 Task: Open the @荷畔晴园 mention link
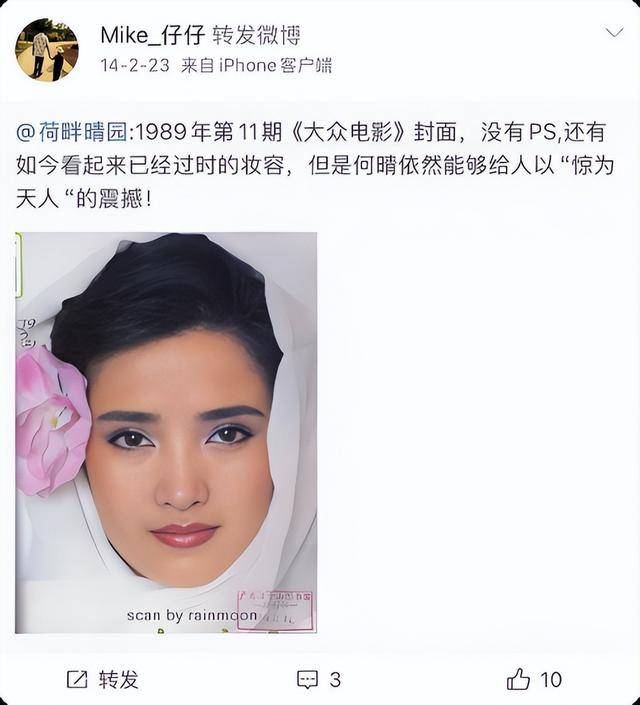(73, 132)
